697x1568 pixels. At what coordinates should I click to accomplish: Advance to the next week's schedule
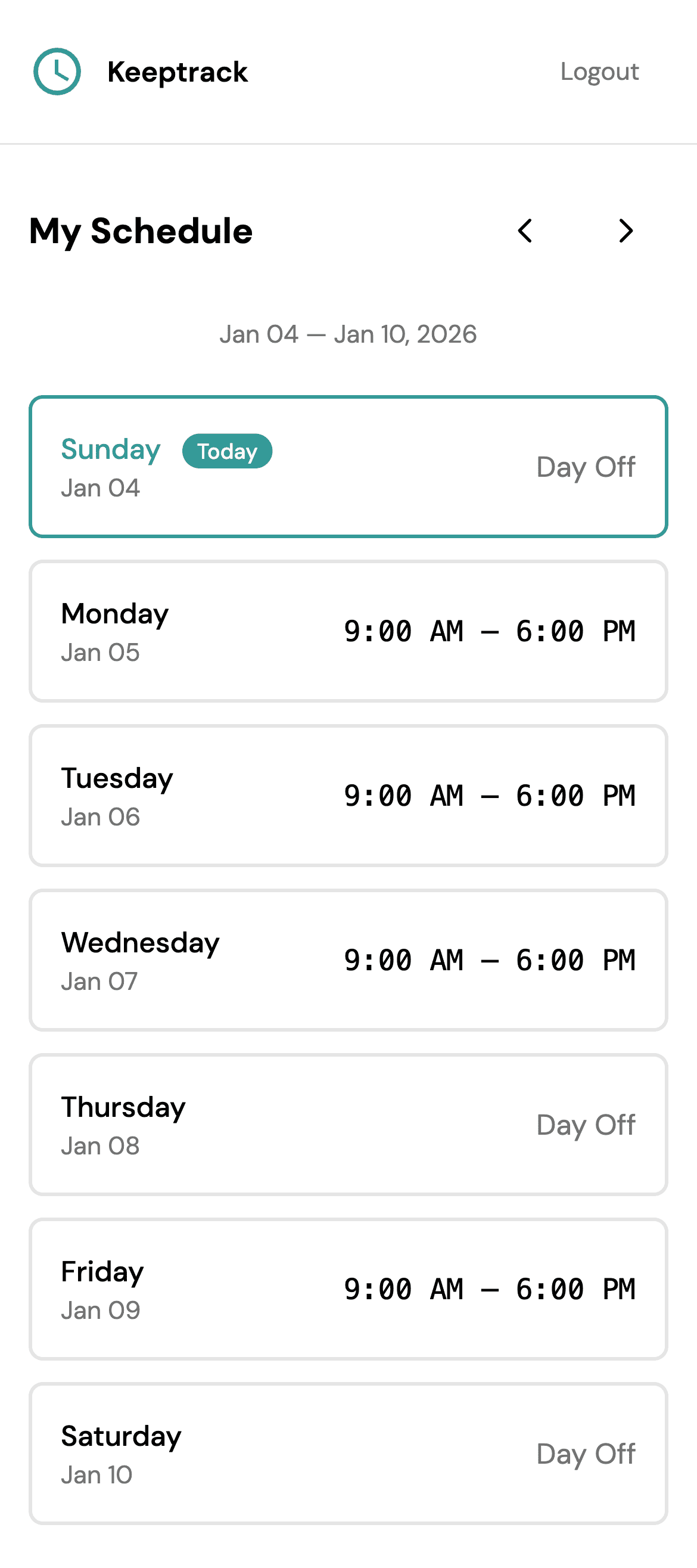(x=626, y=231)
